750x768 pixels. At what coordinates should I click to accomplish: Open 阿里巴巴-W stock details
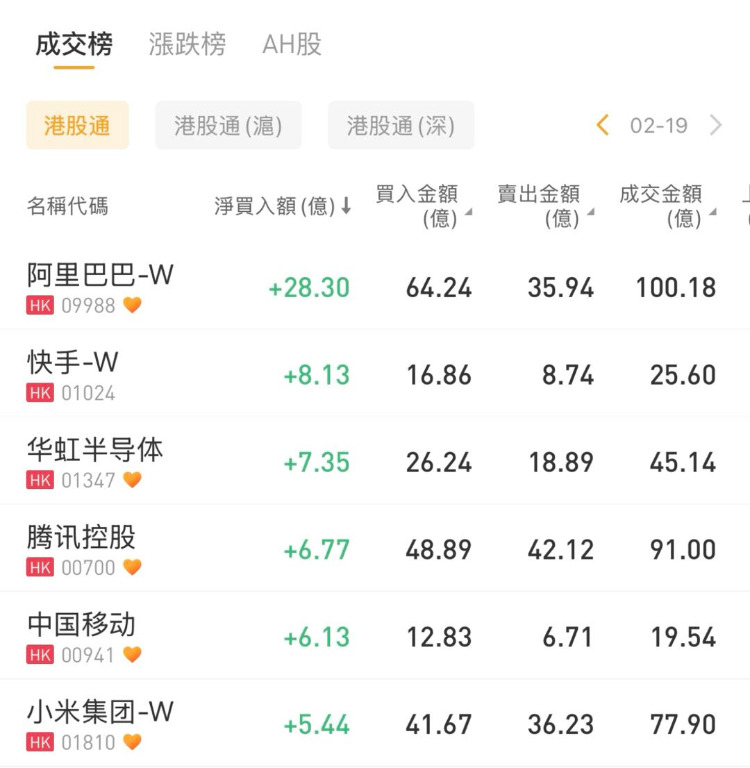pos(100,287)
